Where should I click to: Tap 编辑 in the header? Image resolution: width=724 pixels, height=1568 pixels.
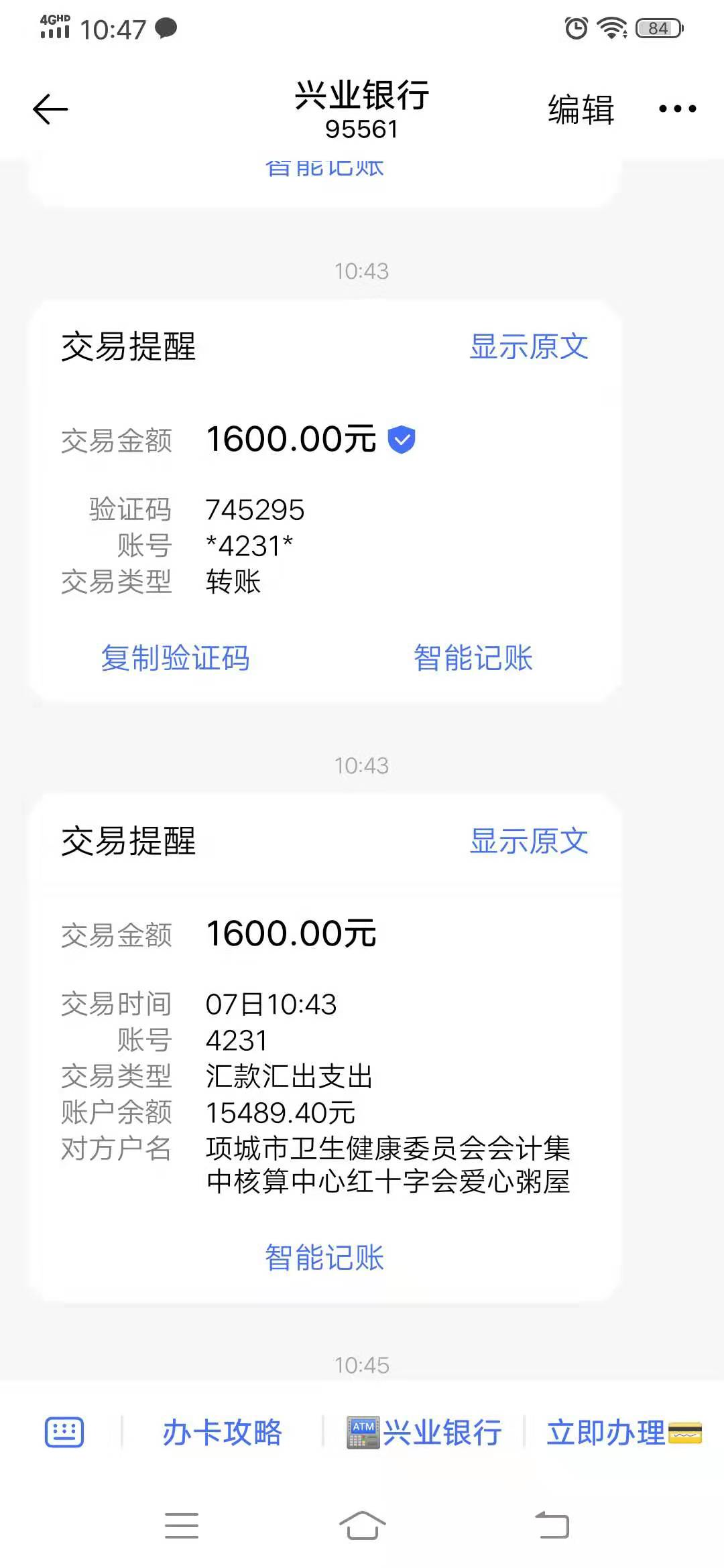coord(581,109)
